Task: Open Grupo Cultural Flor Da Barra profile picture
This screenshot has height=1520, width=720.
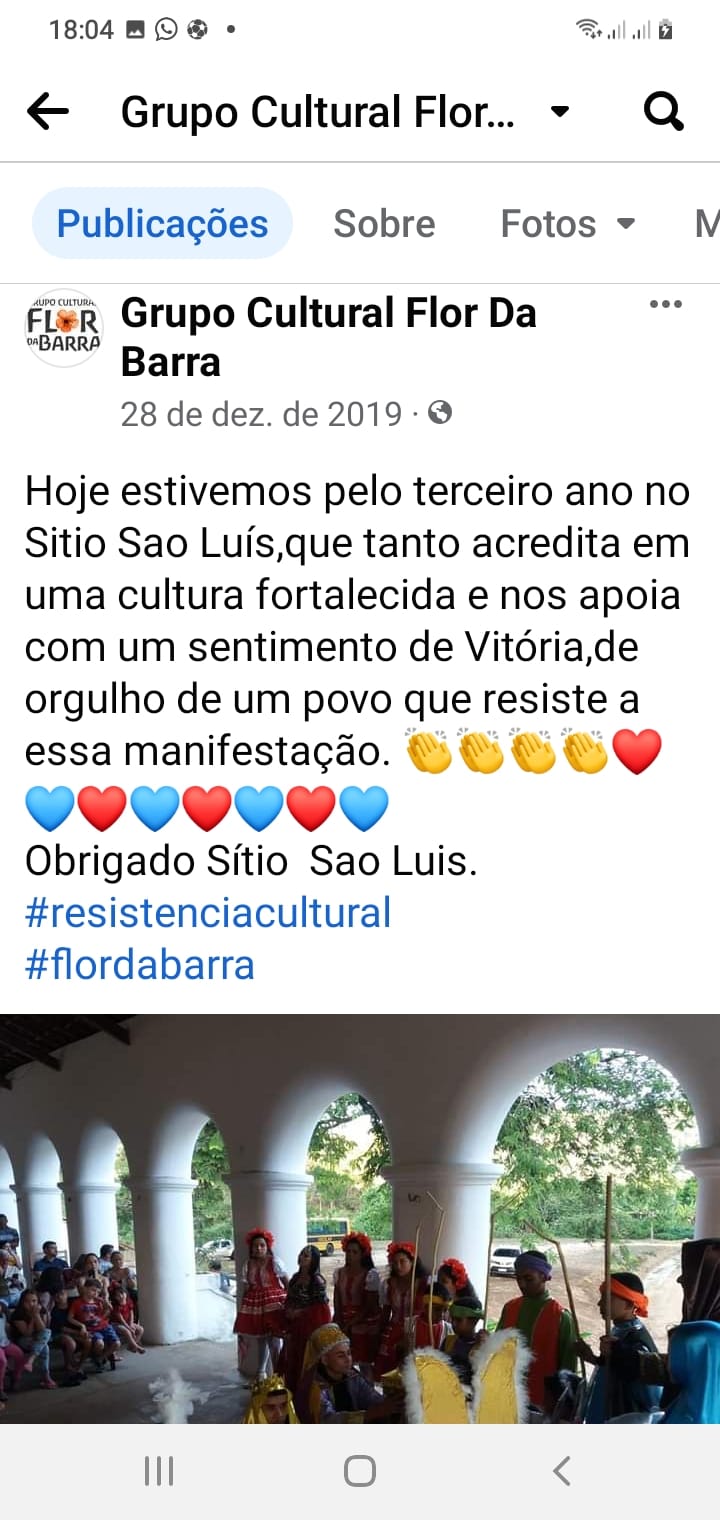Action: point(64,328)
